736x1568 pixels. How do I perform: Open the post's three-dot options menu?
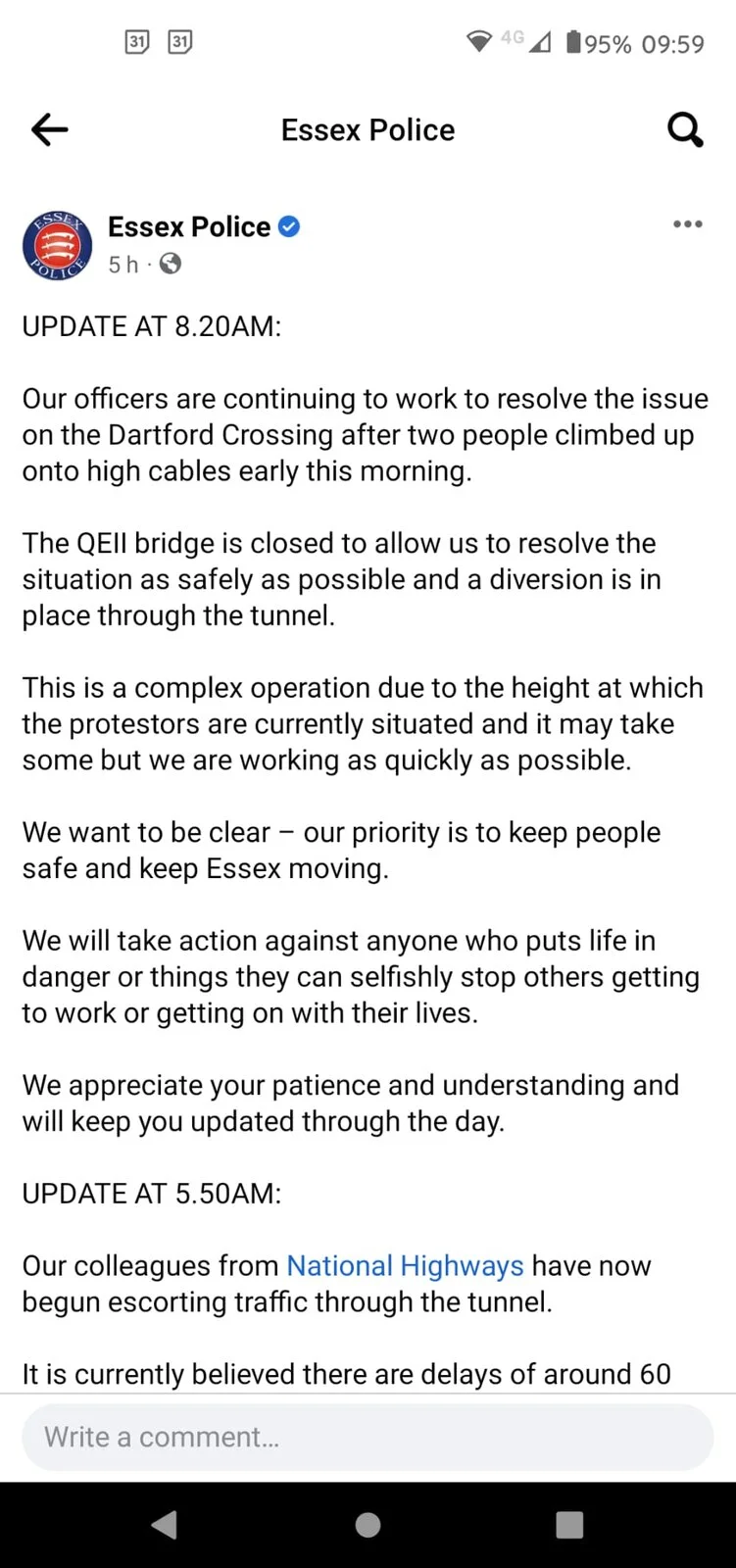coord(687,224)
